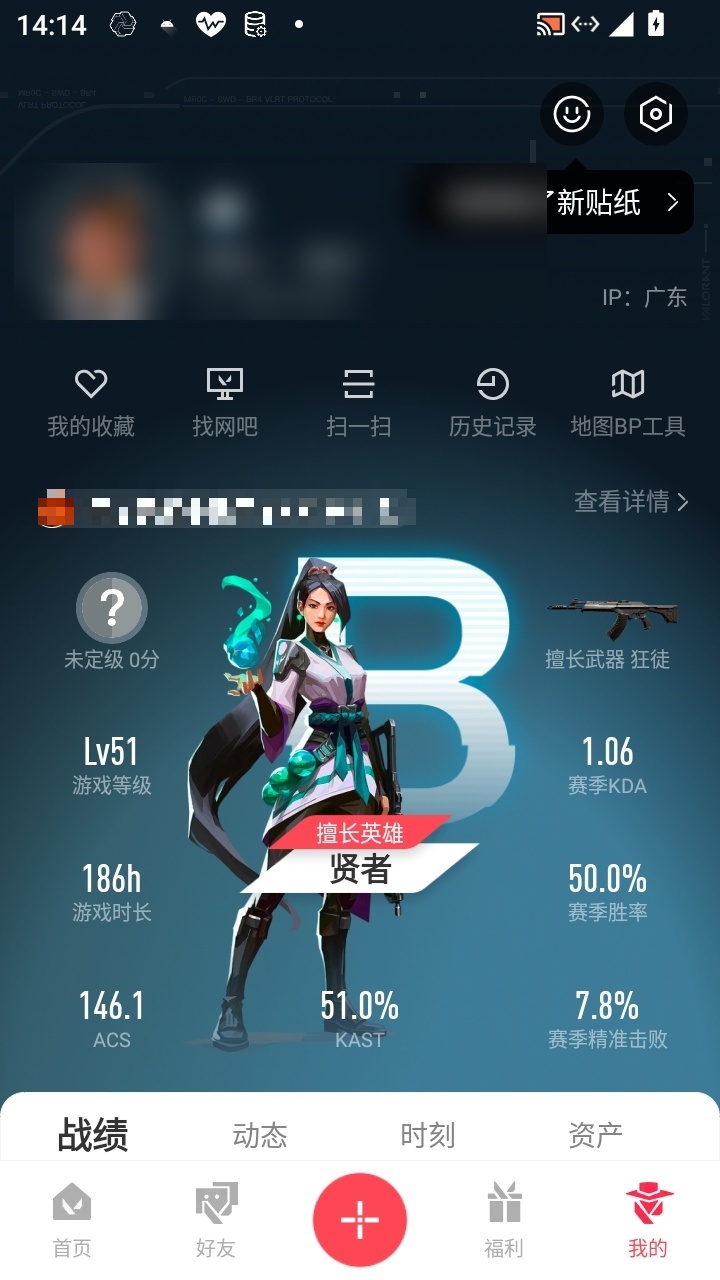Tap the red plus create button
The image size is (720, 1280).
[360, 1220]
